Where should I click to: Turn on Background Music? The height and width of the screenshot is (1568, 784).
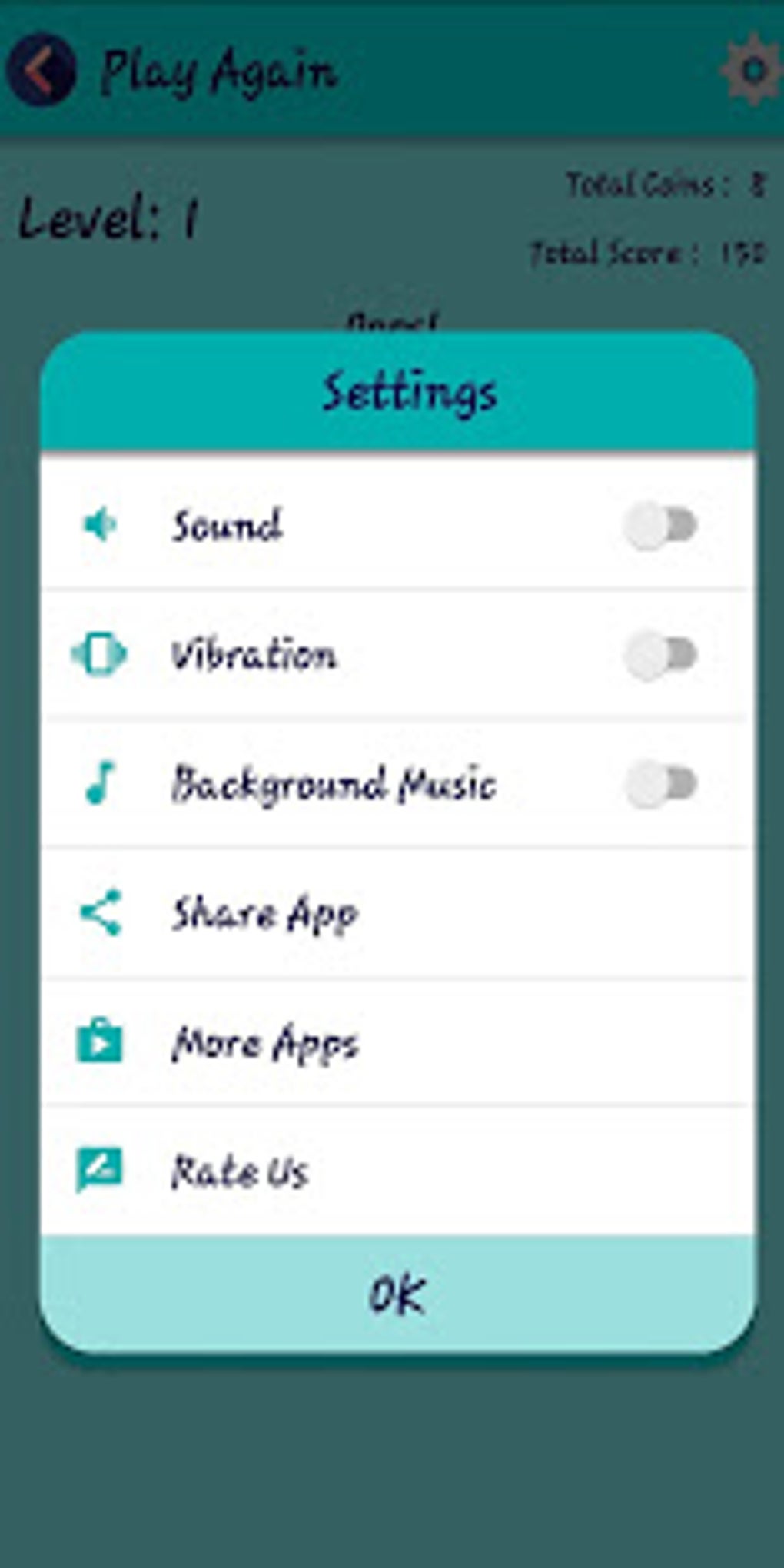[x=660, y=785]
